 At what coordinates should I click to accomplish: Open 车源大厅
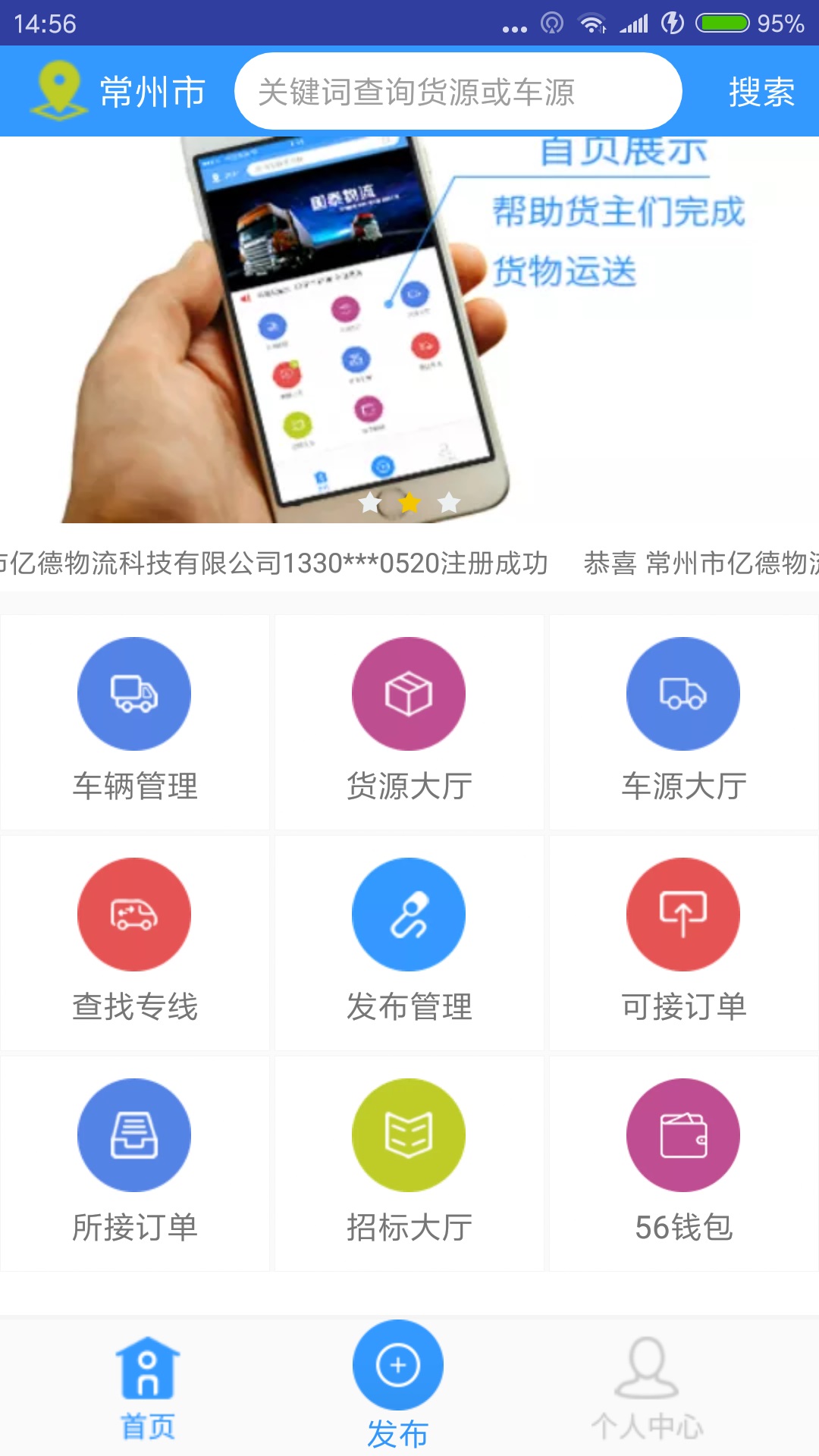pos(684,722)
